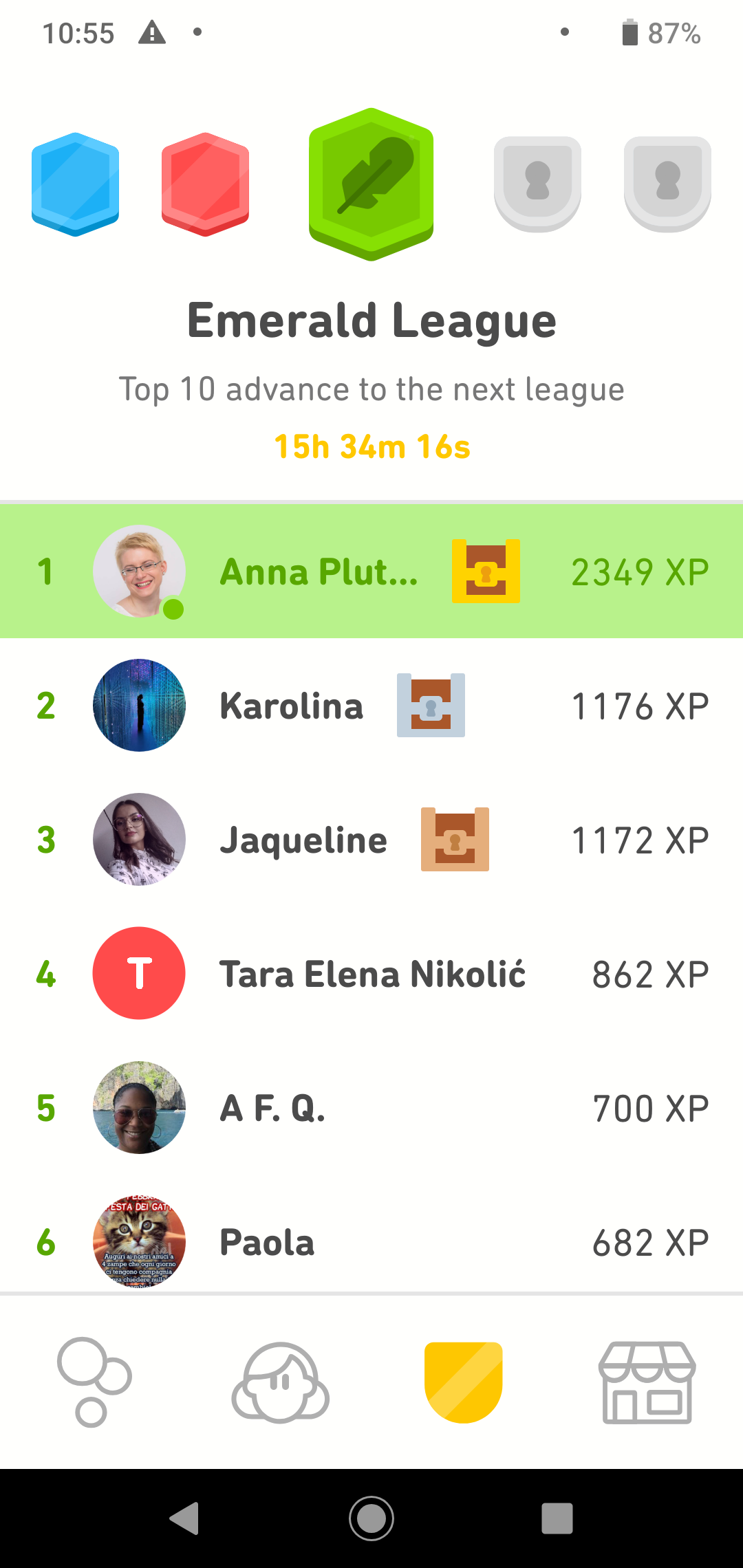Go to the home screen
Screen dimensions: 743x1568
(371, 1518)
